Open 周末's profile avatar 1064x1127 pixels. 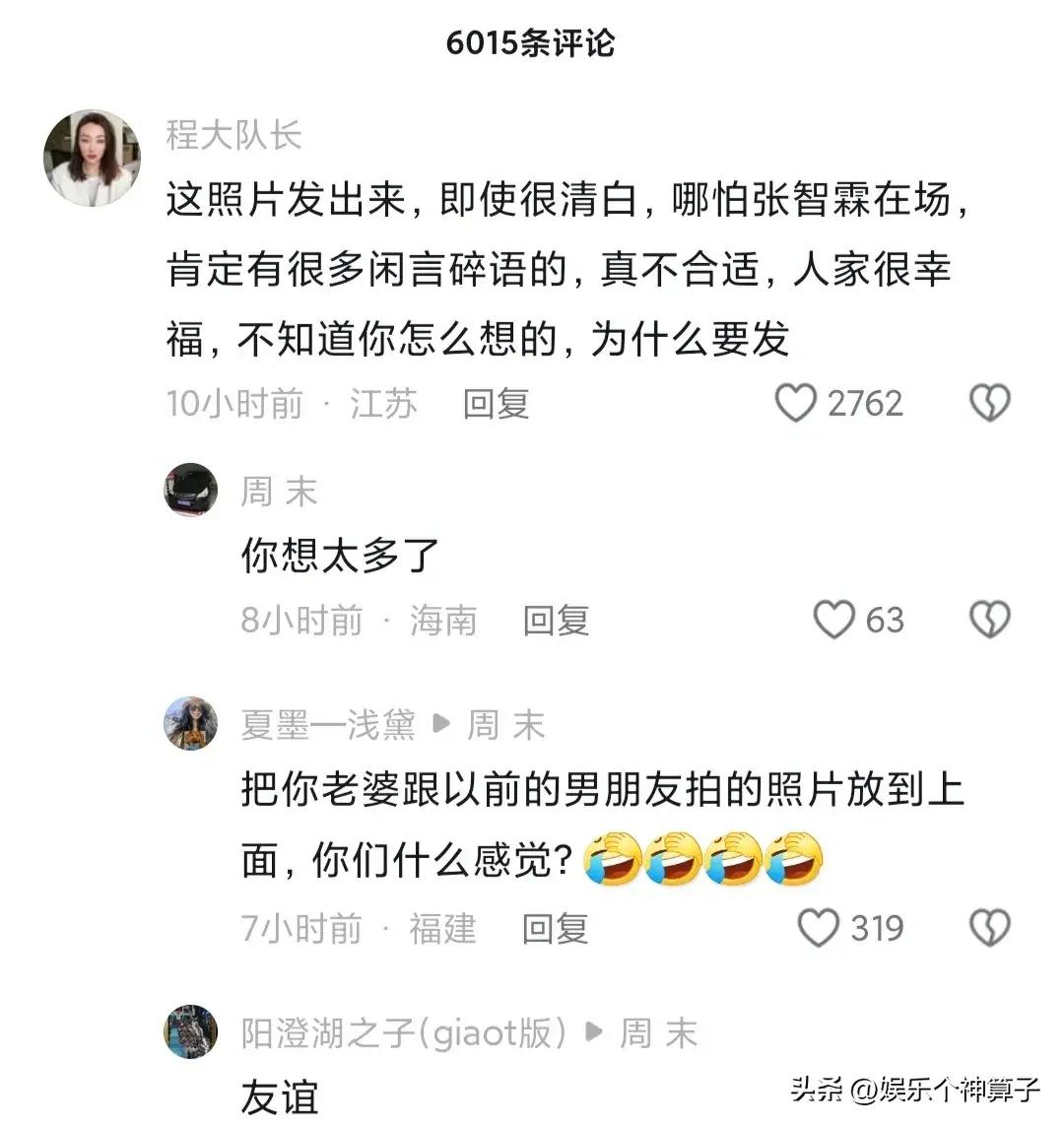pyautogui.click(x=190, y=490)
